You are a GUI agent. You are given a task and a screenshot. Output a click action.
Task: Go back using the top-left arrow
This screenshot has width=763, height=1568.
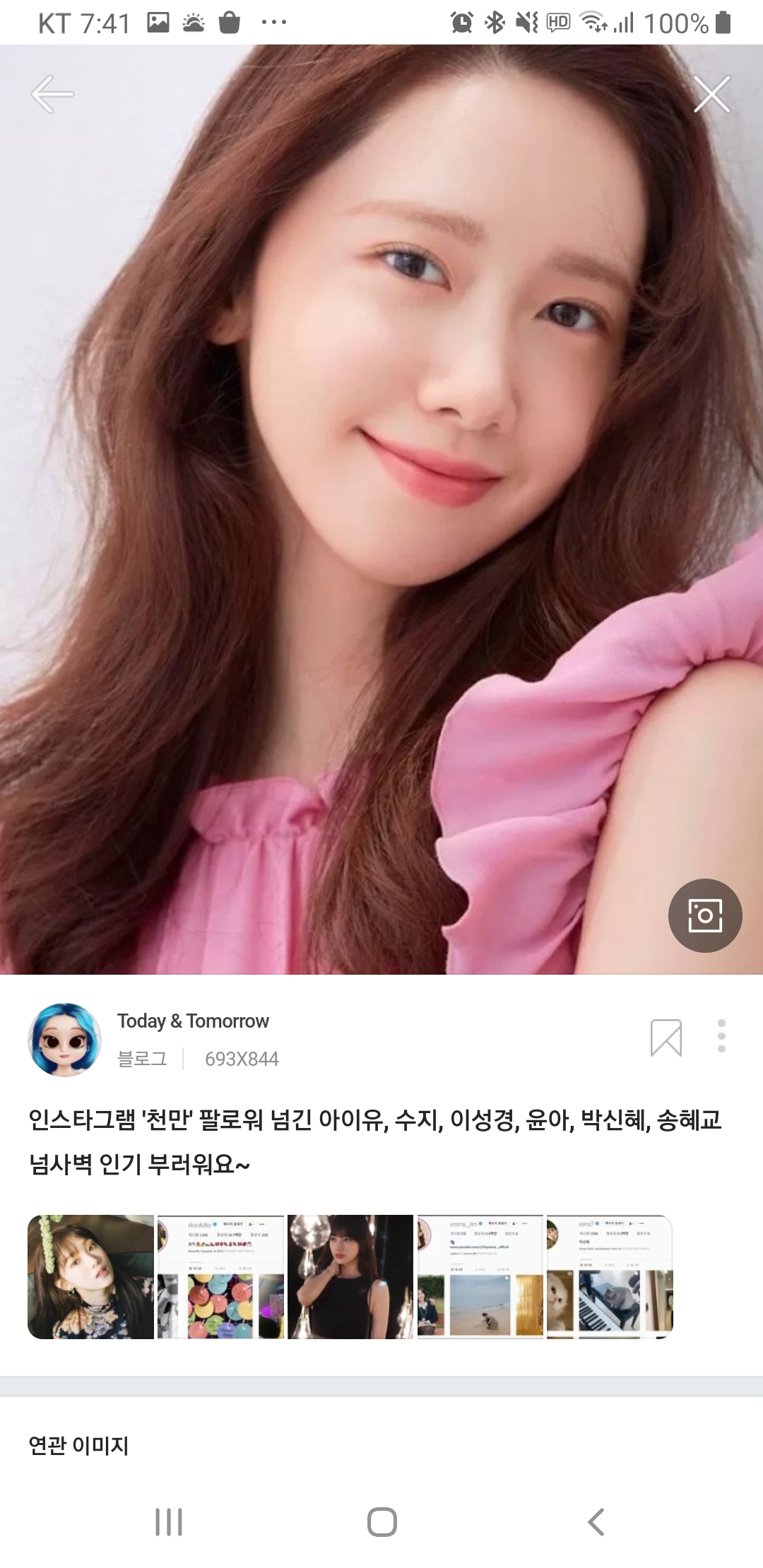[52, 94]
